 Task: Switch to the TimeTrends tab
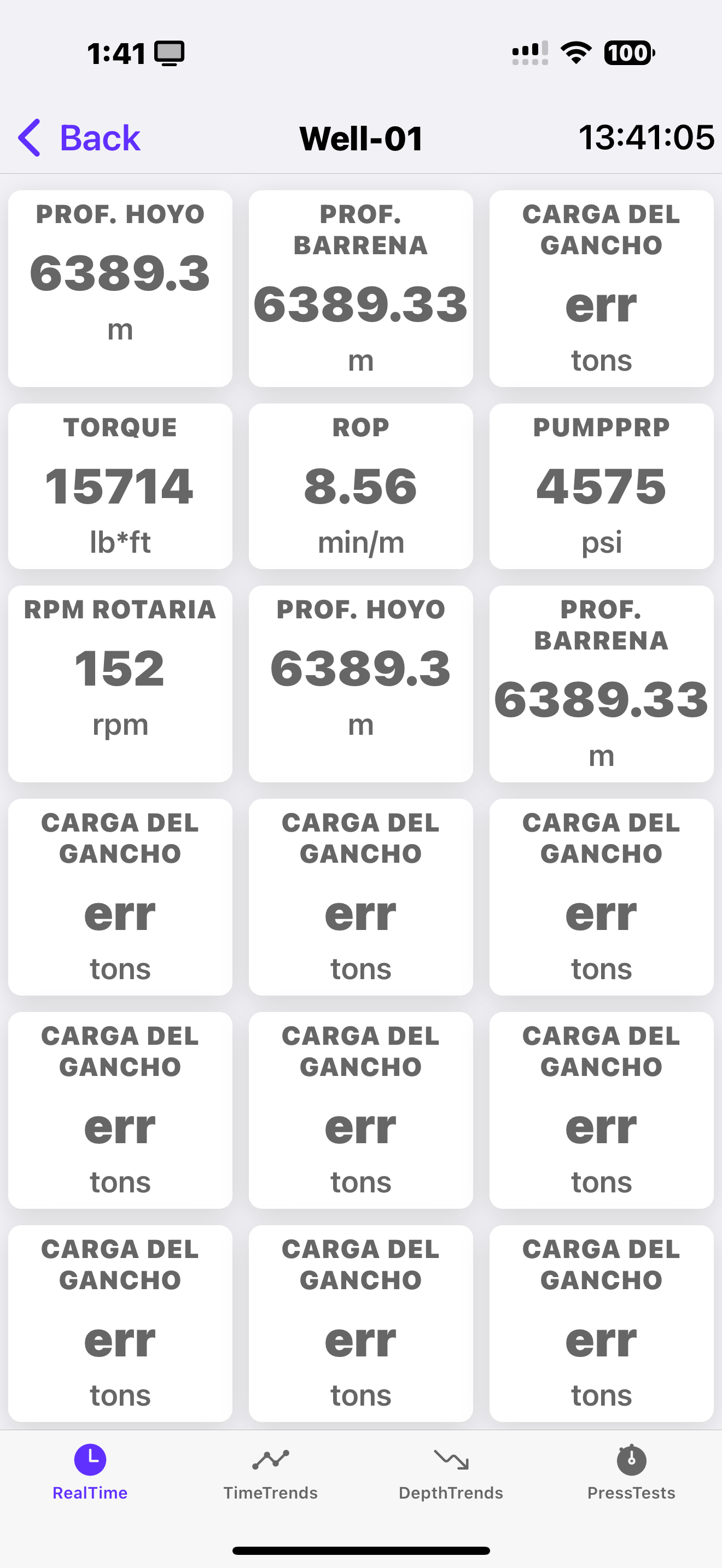tap(270, 1472)
